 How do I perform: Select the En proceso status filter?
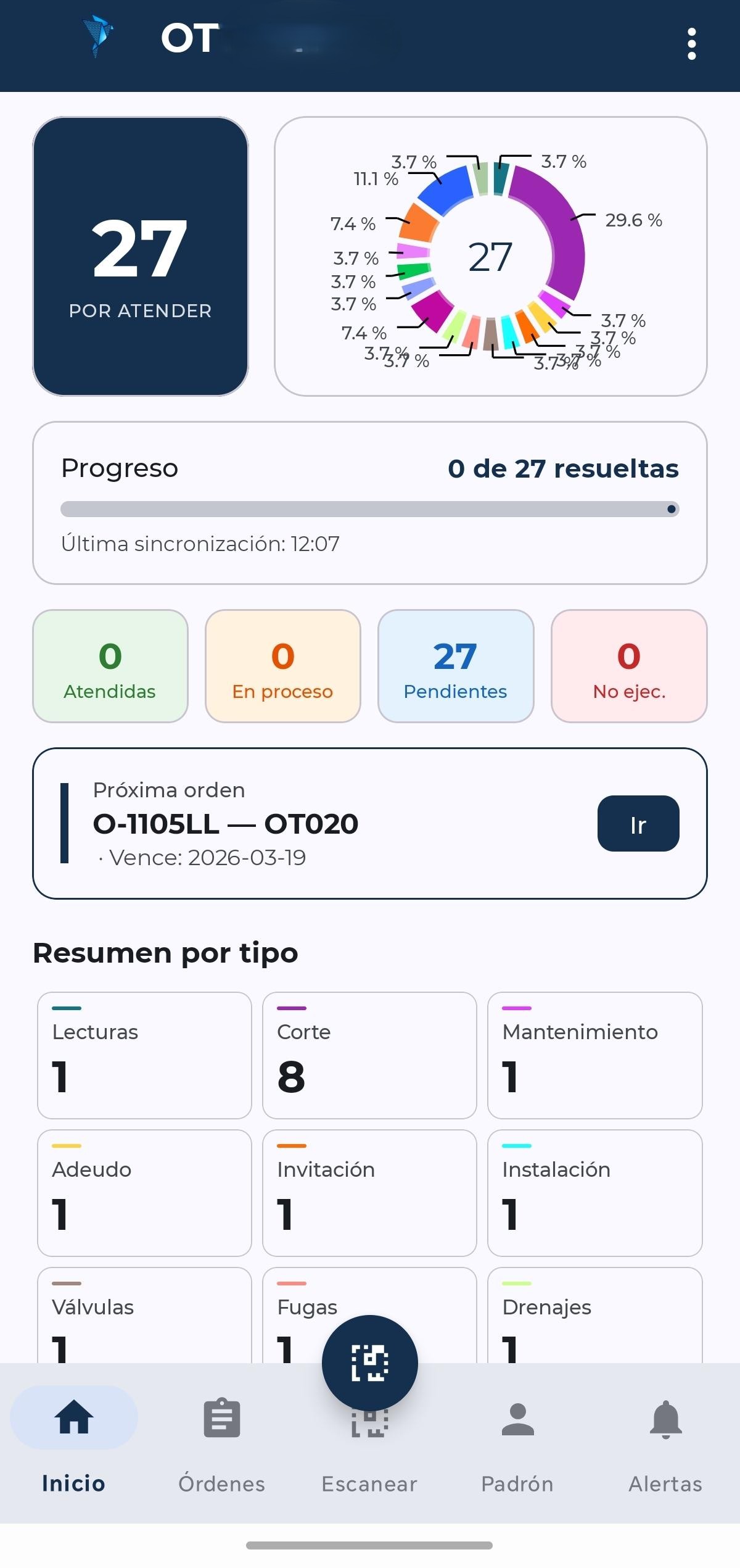(x=282, y=666)
